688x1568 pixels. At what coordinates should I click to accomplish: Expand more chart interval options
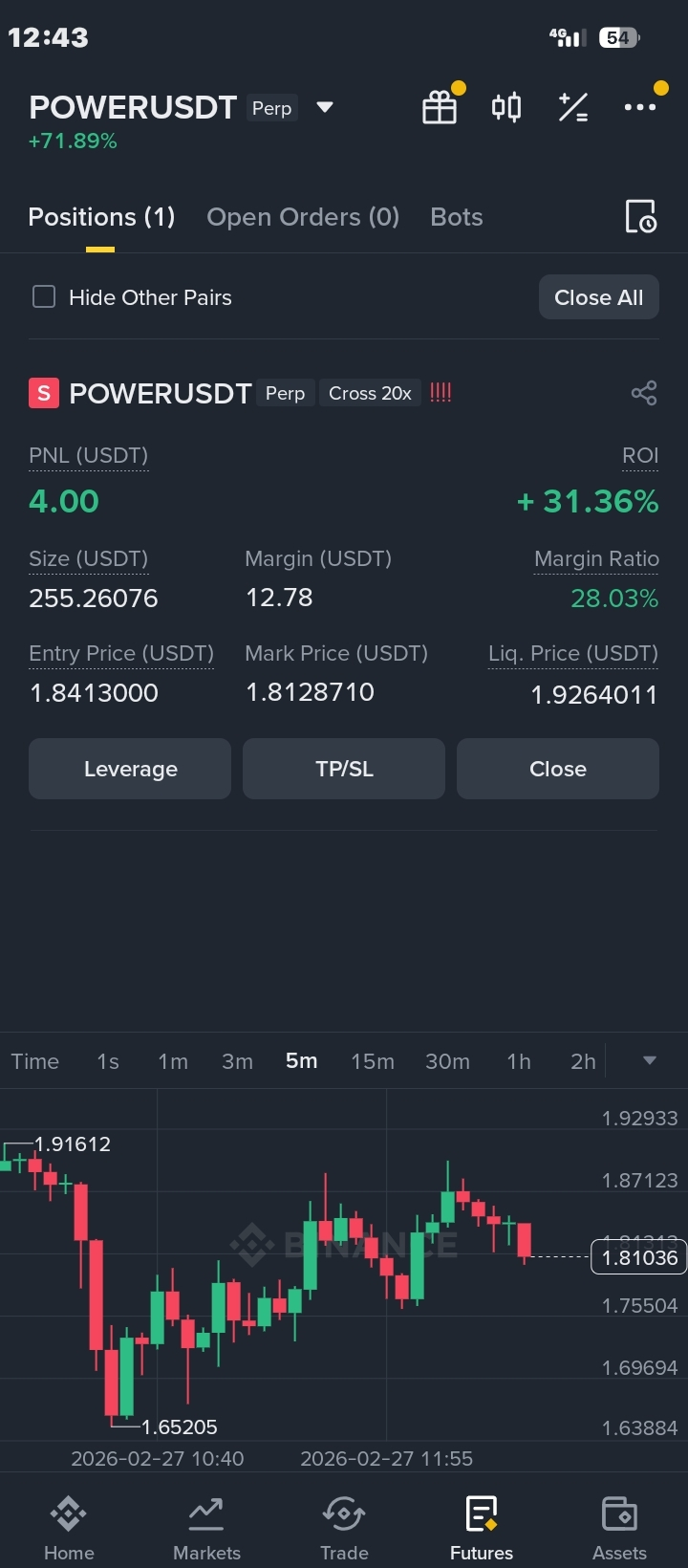(650, 1061)
